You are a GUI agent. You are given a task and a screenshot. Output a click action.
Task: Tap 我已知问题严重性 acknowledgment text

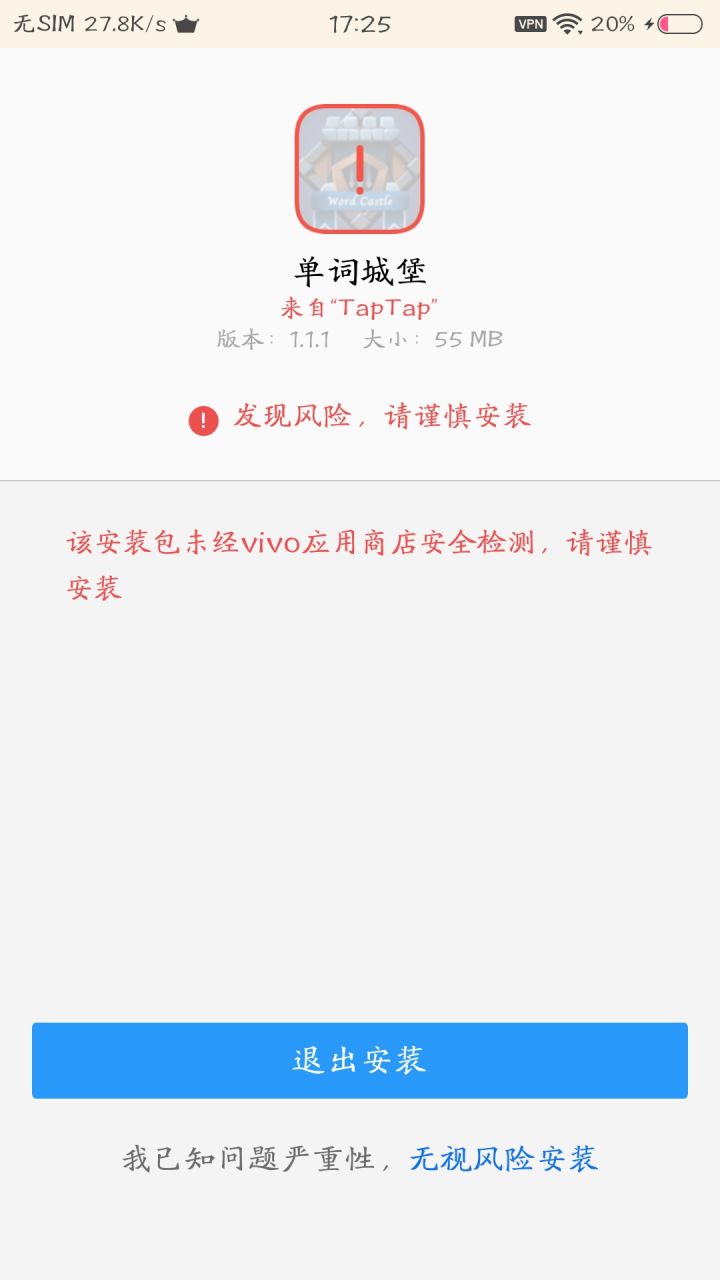pyautogui.click(x=253, y=1157)
